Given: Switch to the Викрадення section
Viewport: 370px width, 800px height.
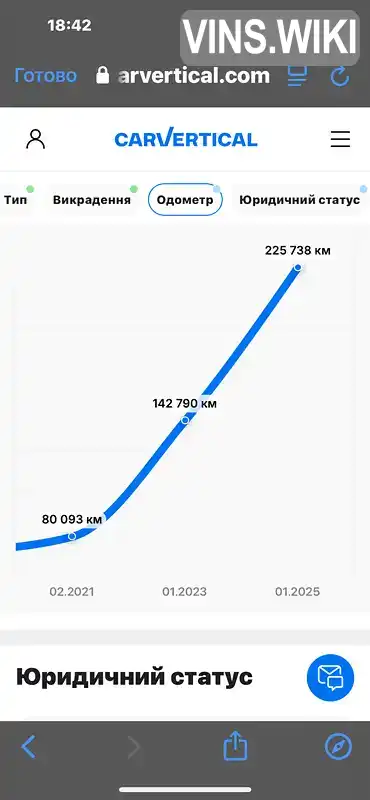Looking at the screenshot, I should pos(92,199).
